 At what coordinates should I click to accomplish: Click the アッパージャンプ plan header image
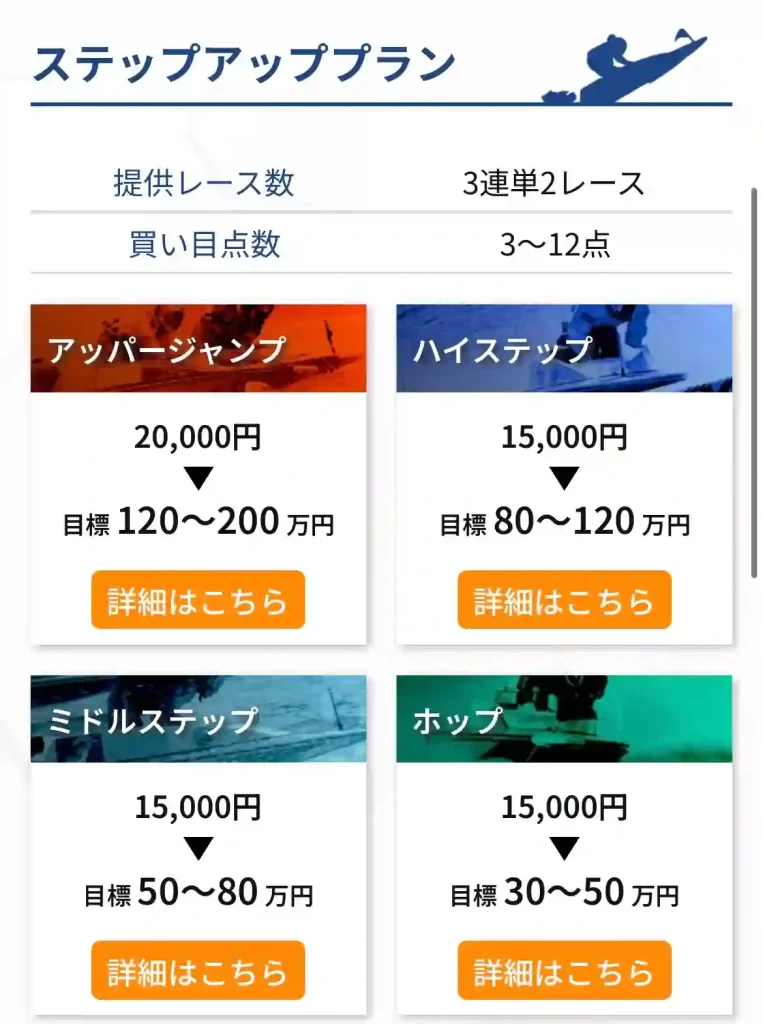[197, 345]
